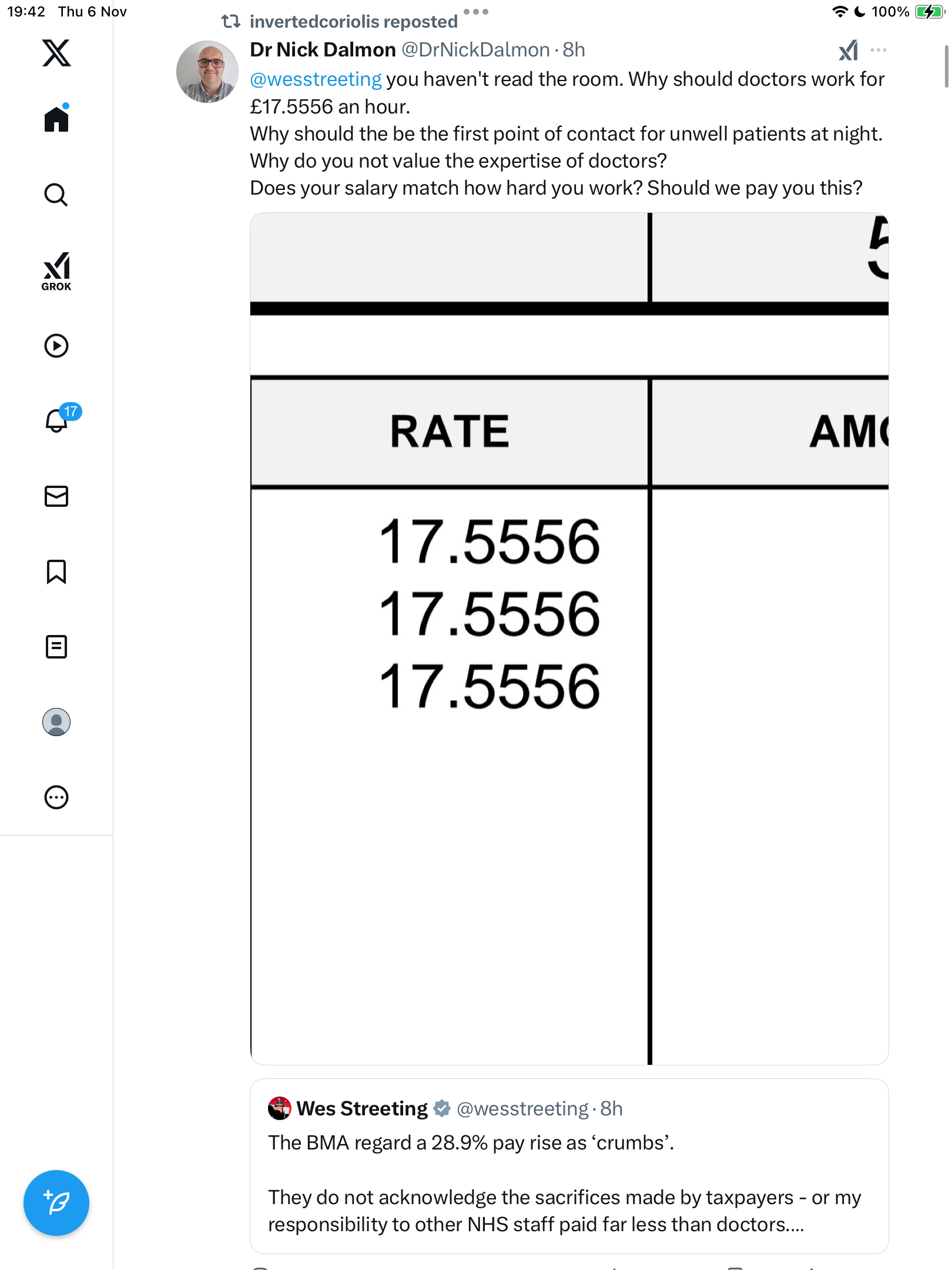This screenshot has width=952, height=1270.
Task: Open your profile from the sidebar
Action: (56, 722)
